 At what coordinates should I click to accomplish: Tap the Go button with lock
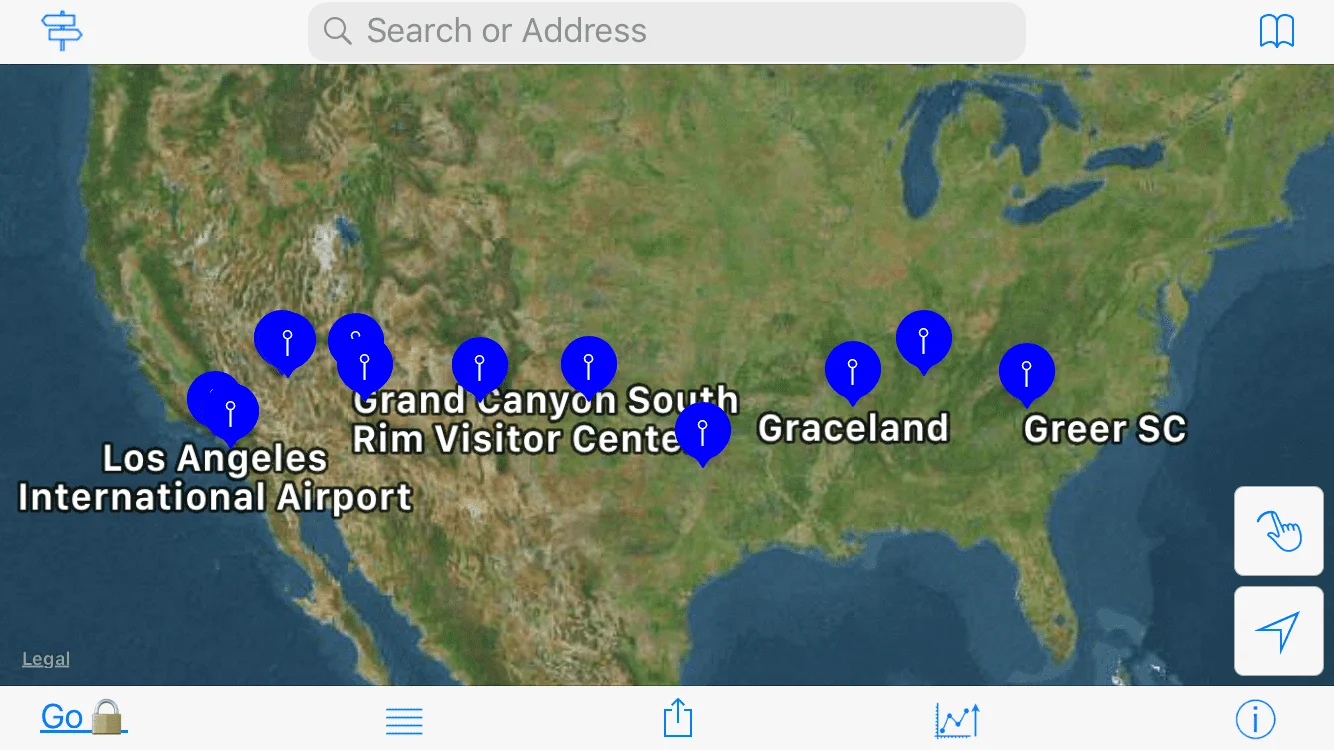(x=84, y=717)
